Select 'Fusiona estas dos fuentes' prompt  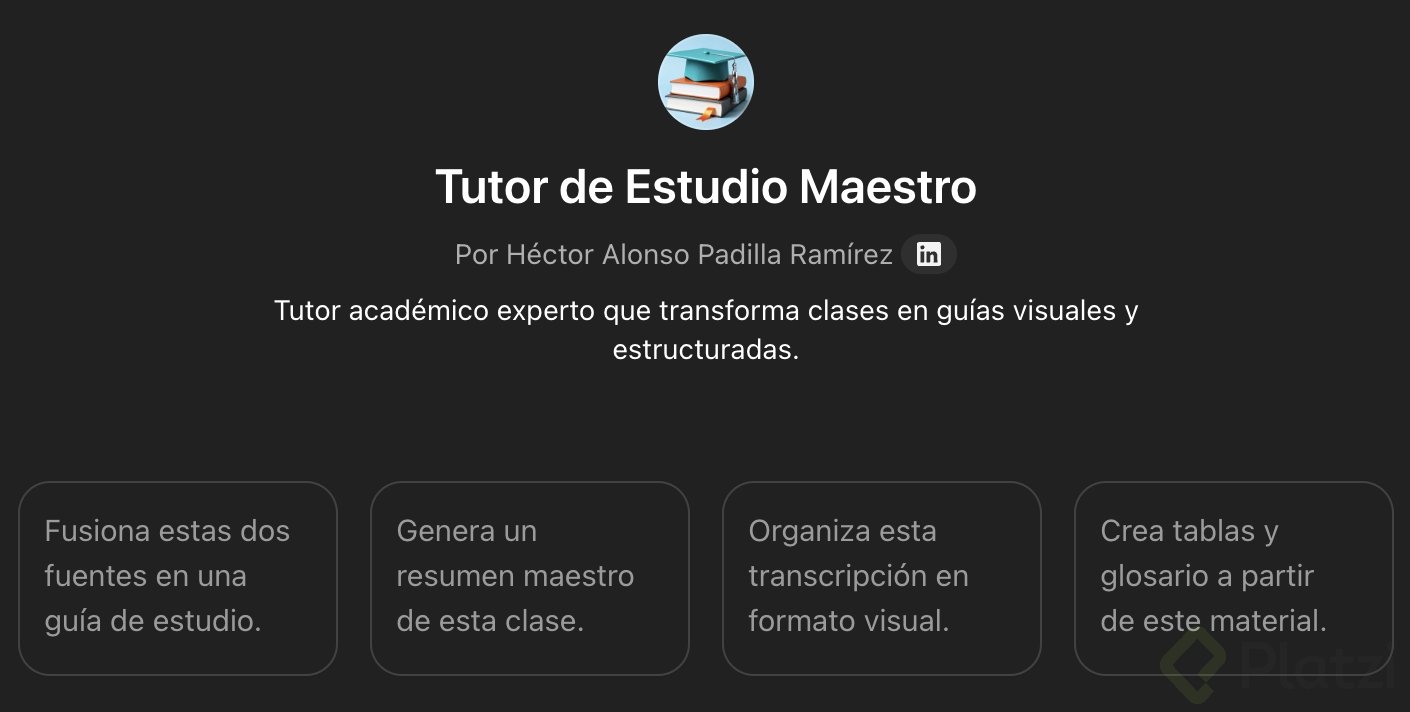tap(178, 577)
